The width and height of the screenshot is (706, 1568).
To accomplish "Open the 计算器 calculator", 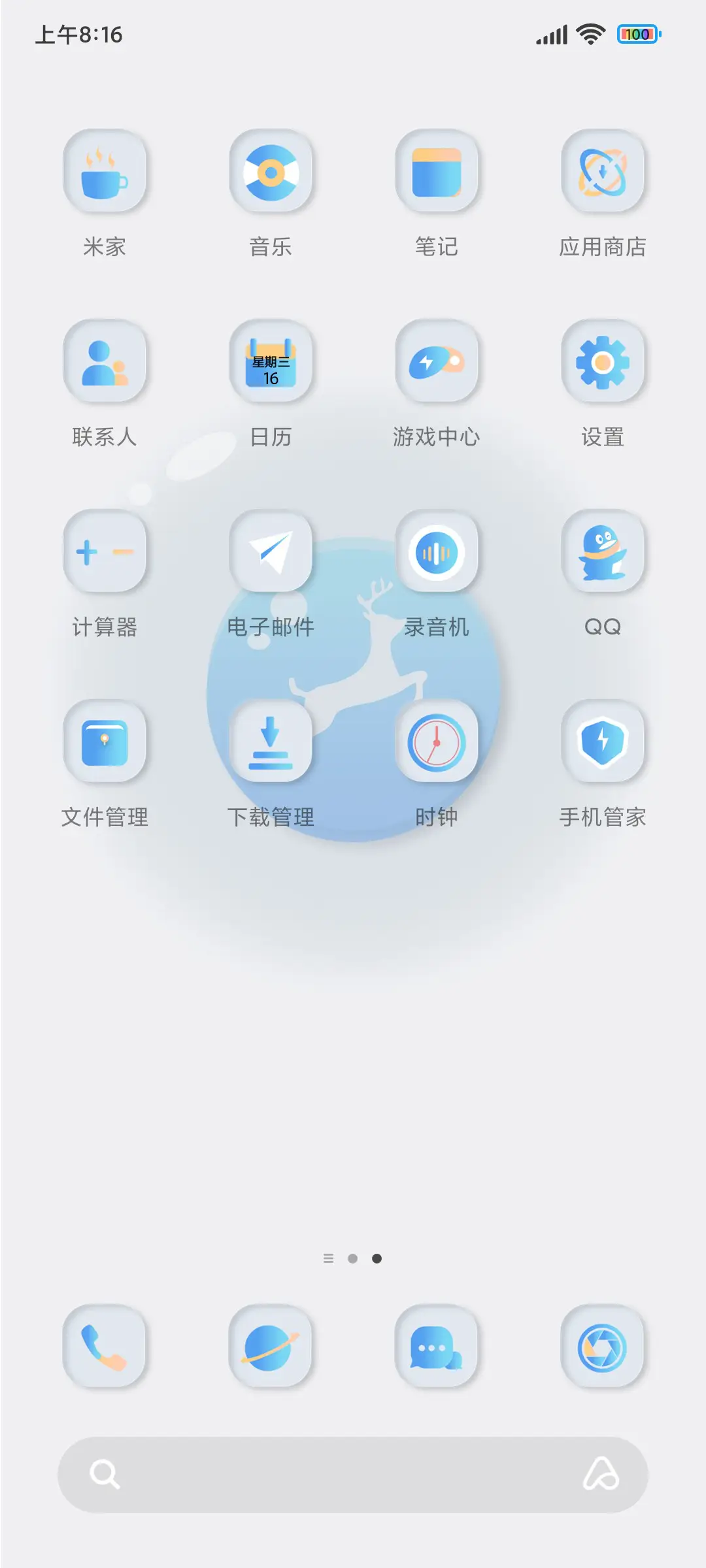I will [x=105, y=552].
